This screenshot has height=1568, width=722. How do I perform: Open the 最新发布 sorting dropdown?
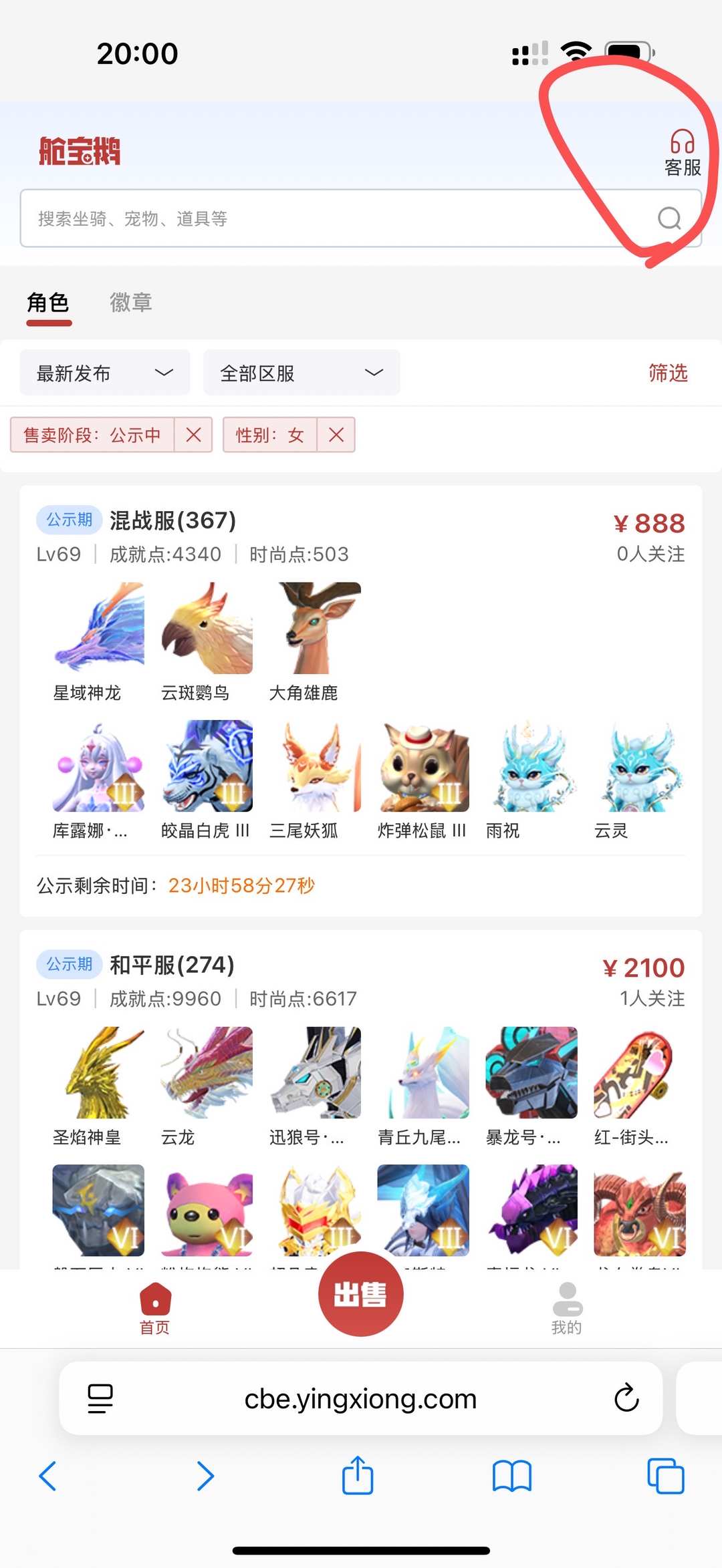104,373
